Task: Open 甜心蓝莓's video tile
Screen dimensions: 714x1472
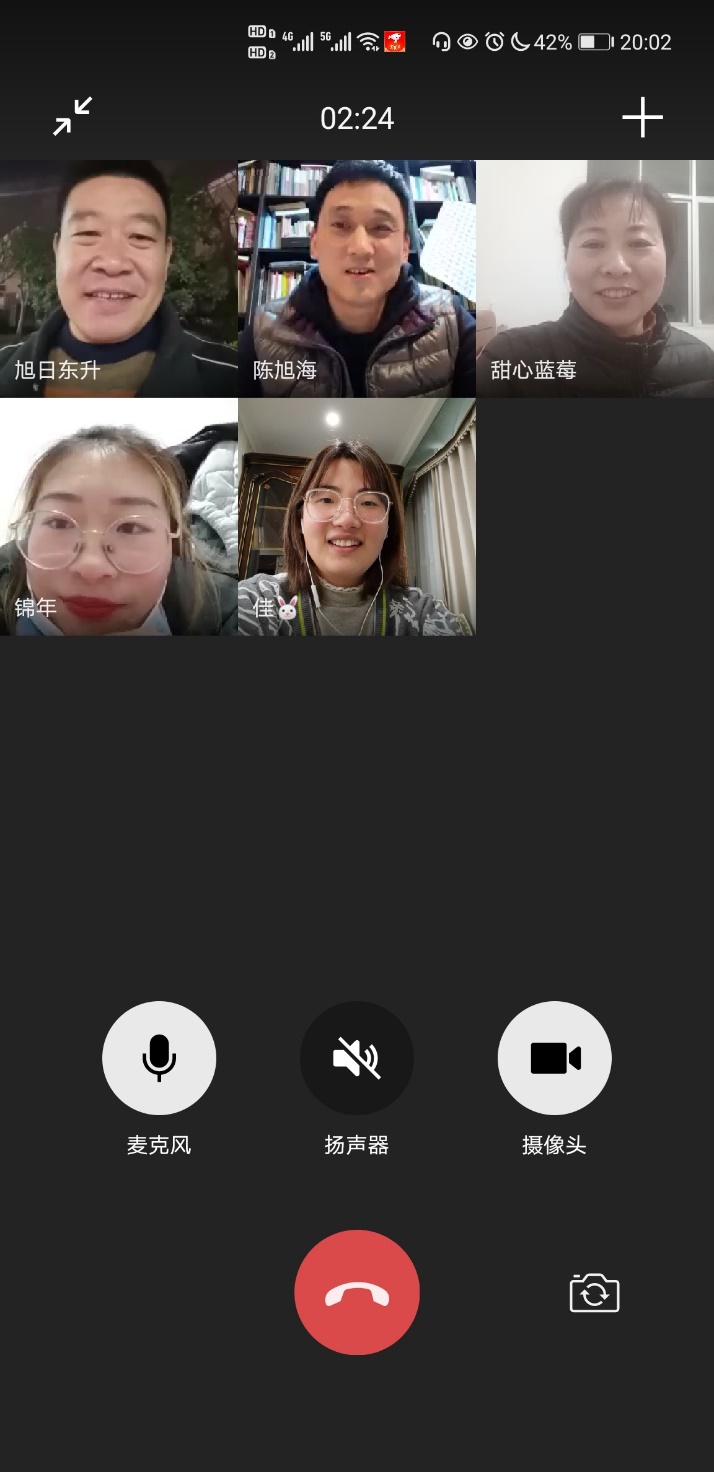Action: click(x=595, y=279)
